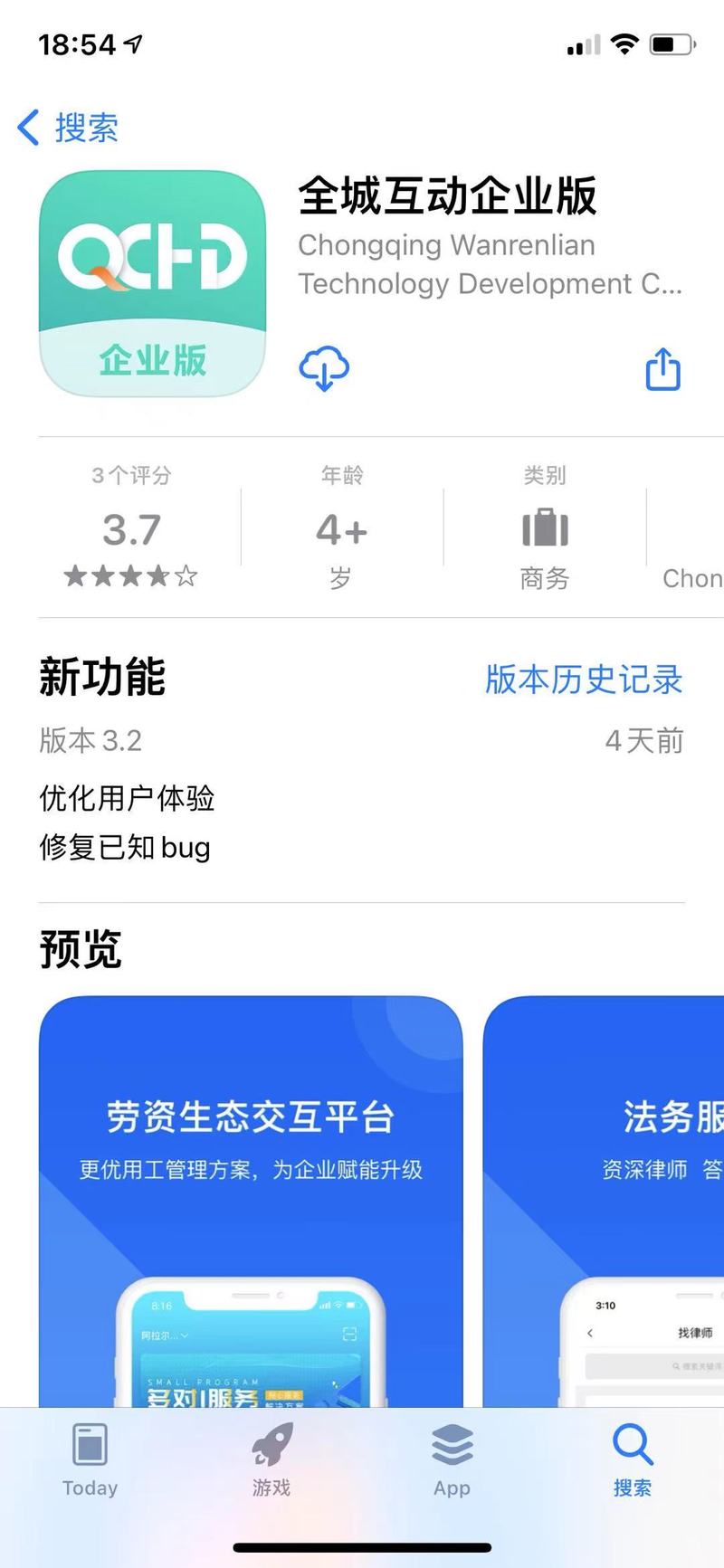Share this app
This screenshot has height=1568, width=724.
click(662, 369)
